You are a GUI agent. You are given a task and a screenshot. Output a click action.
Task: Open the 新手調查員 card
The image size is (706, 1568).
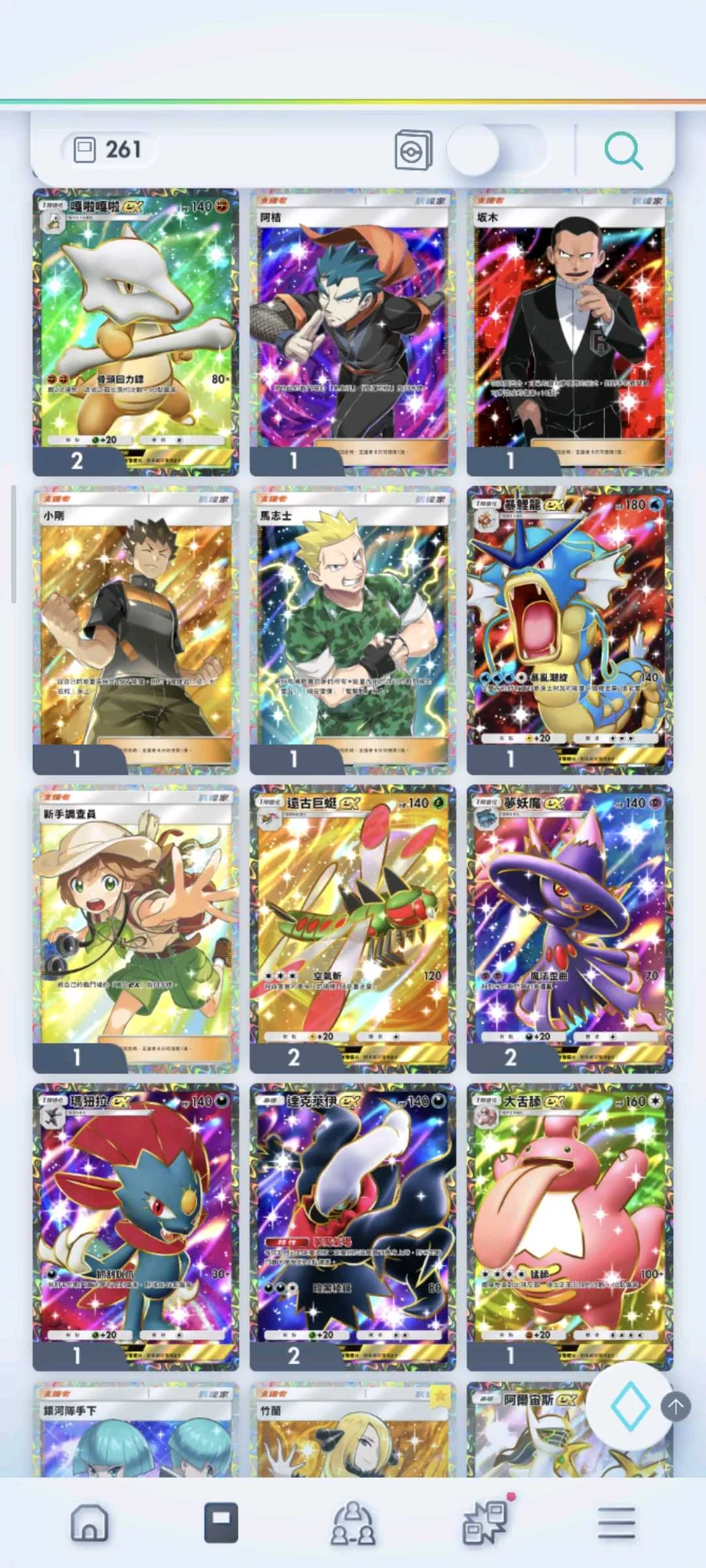(136, 925)
